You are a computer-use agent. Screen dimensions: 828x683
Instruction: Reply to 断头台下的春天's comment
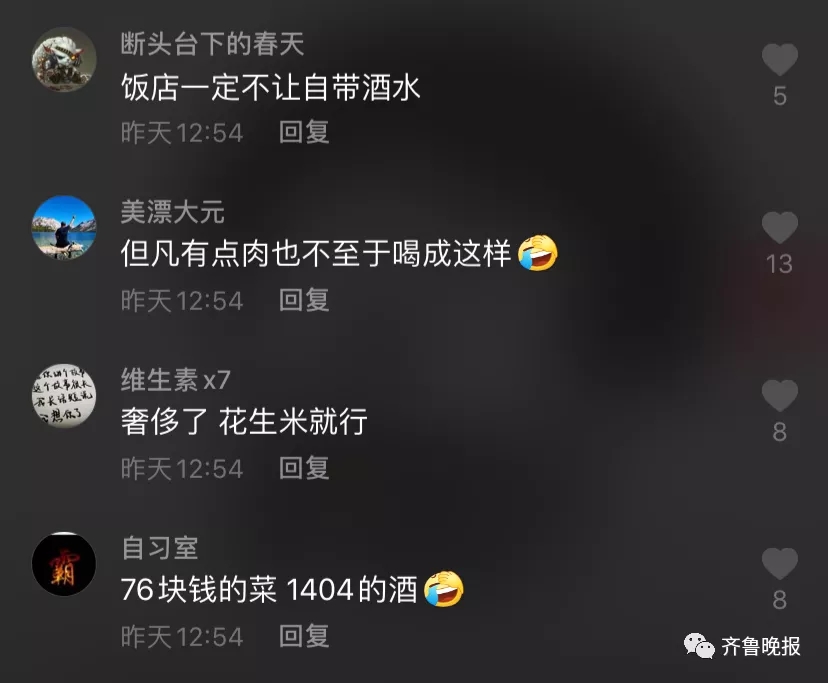coord(304,132)
